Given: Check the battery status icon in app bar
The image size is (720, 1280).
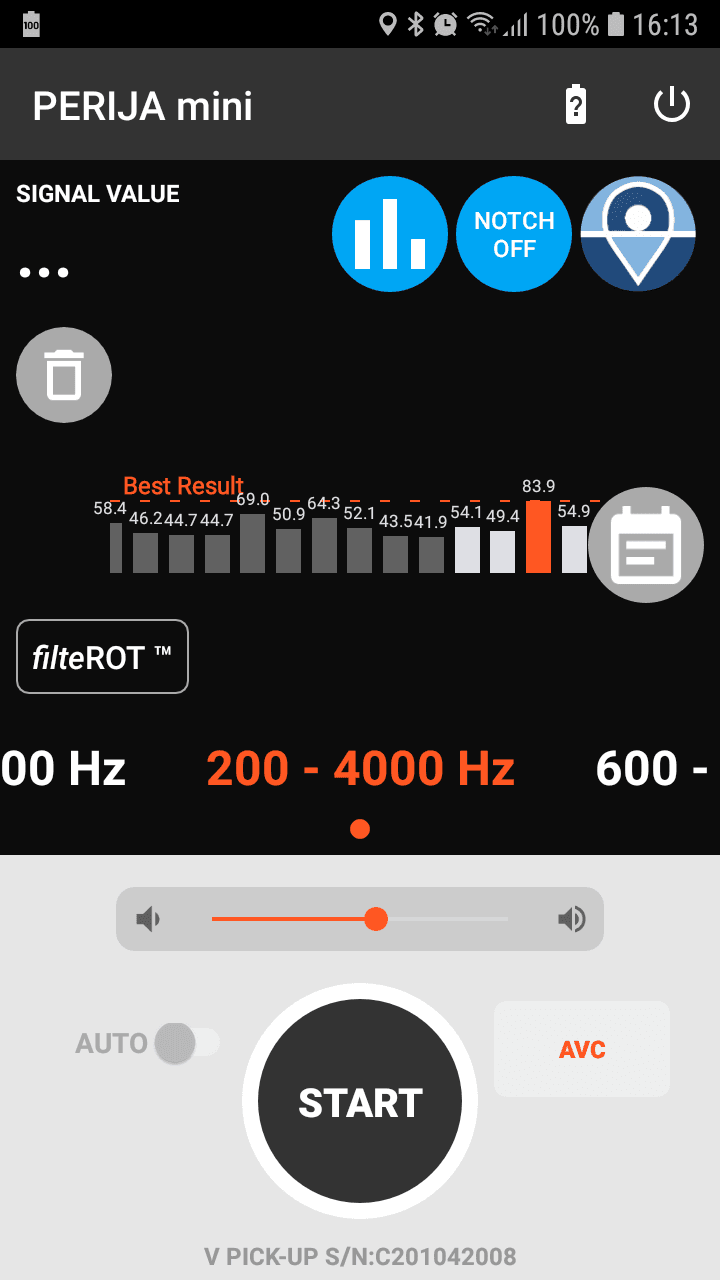Looking at the screenshot, I should (x=576, y=105).
